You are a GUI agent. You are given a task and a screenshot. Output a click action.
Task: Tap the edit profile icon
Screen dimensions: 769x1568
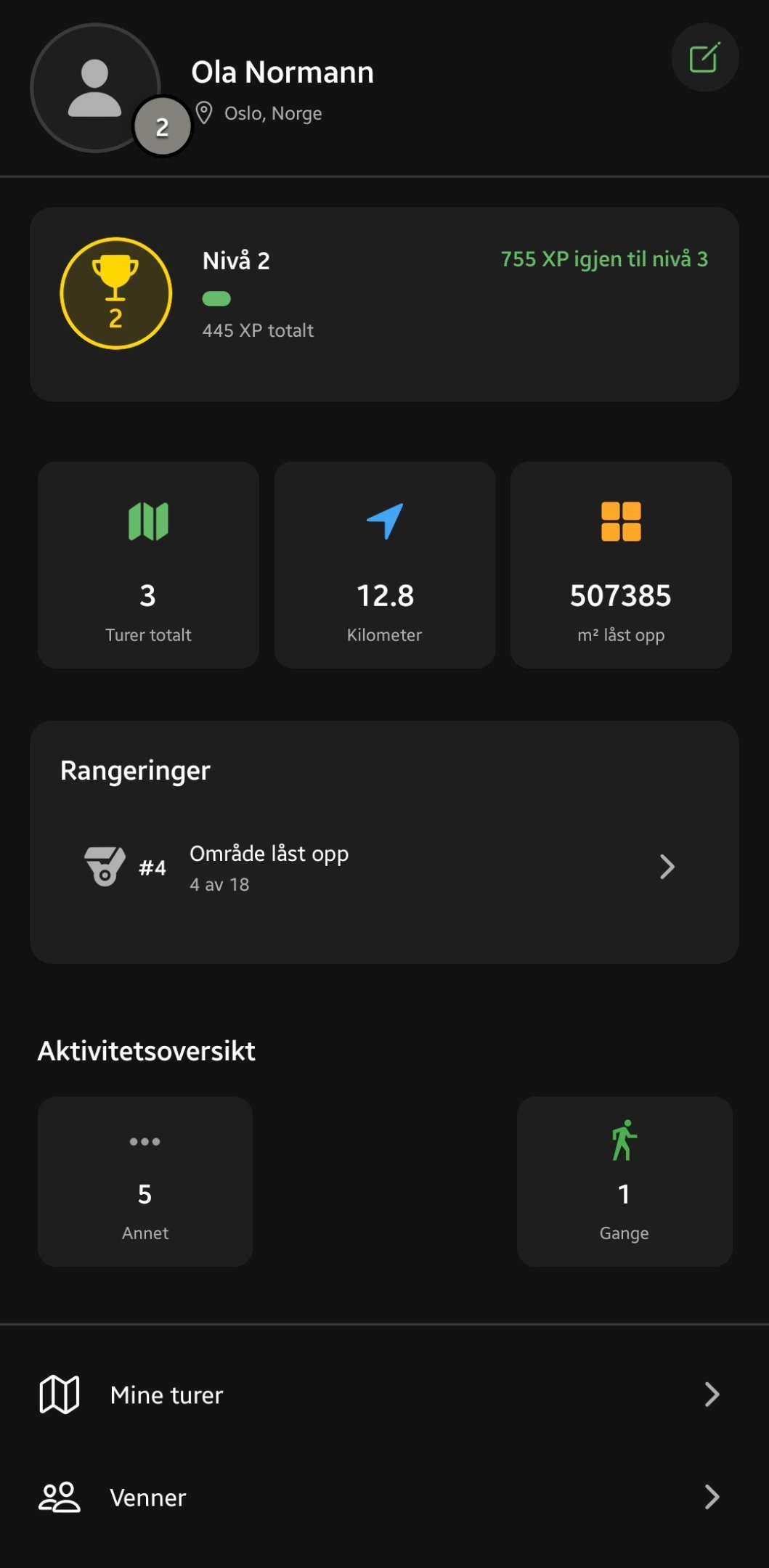point(704,58)
